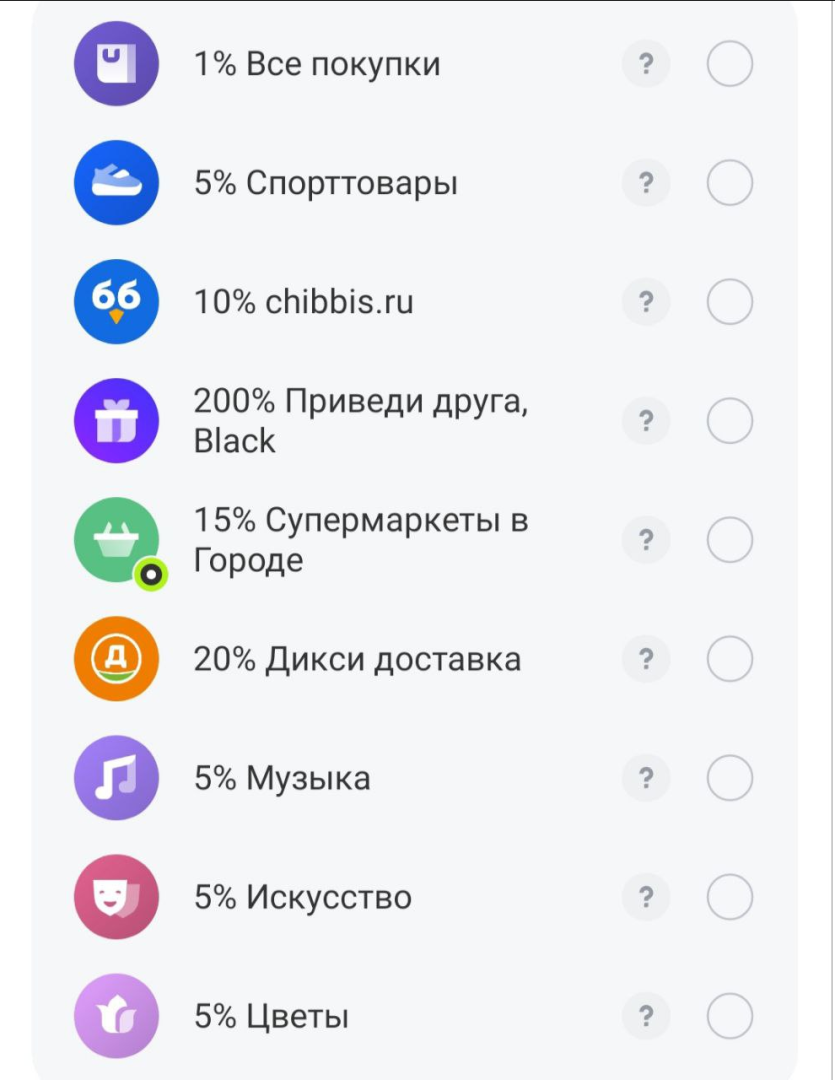Choose the 20% Дикси доставка category

click(729, 658)
